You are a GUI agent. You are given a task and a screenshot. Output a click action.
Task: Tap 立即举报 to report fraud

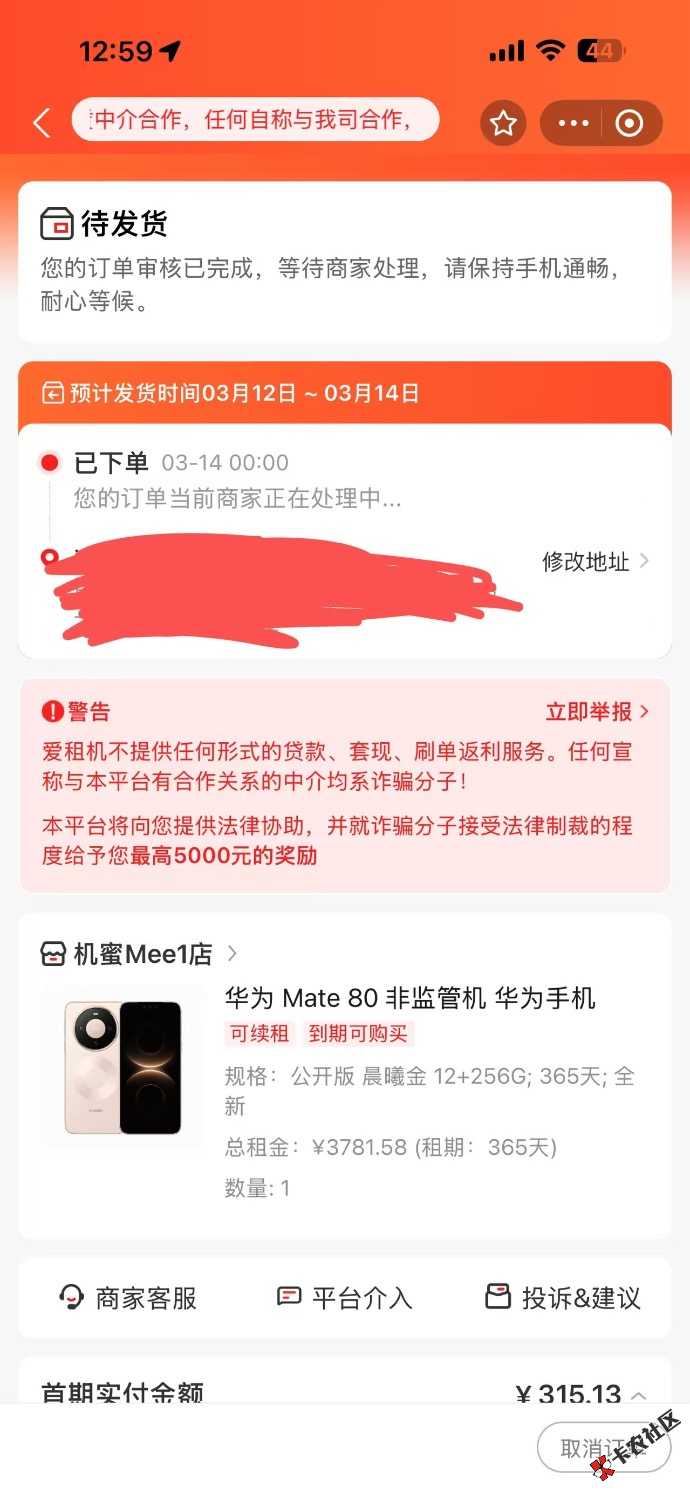point(596,711)
